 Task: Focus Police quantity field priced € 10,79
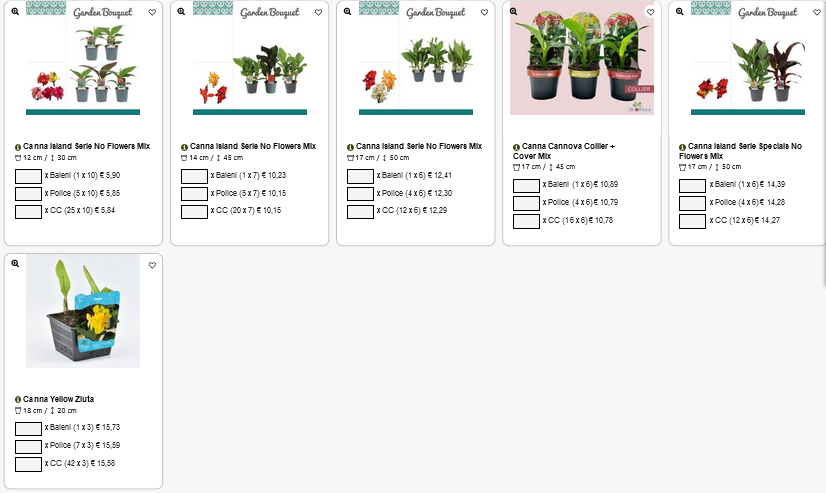(x=527, y=203)
